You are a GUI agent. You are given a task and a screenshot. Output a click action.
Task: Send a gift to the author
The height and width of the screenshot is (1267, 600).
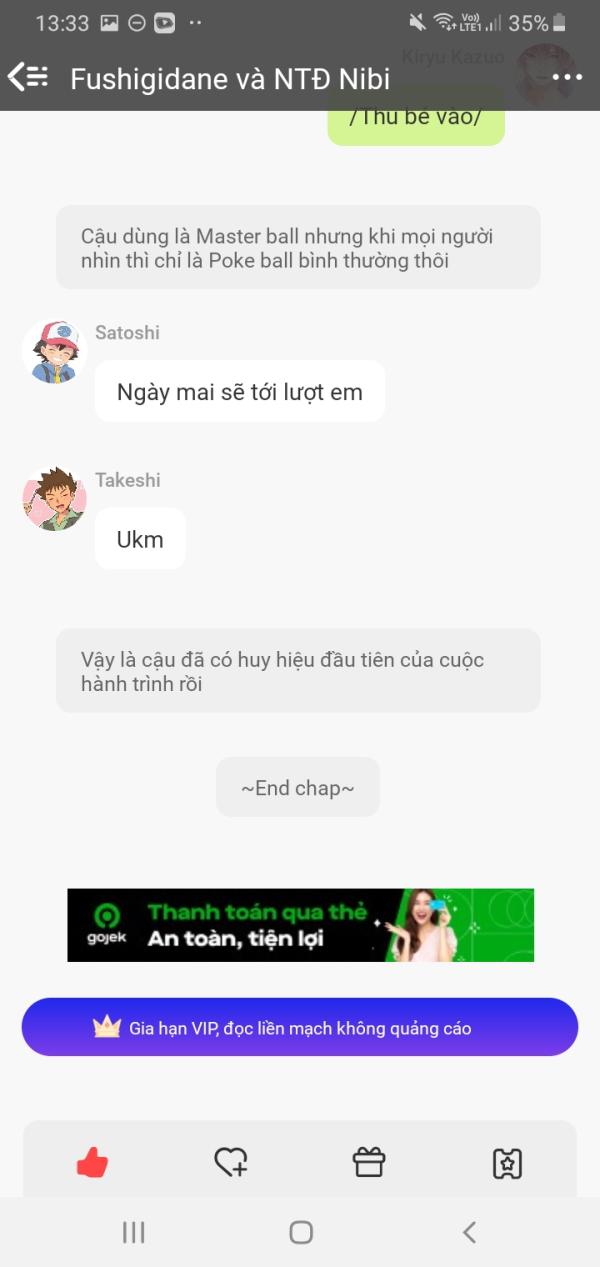coord(369,1162)
